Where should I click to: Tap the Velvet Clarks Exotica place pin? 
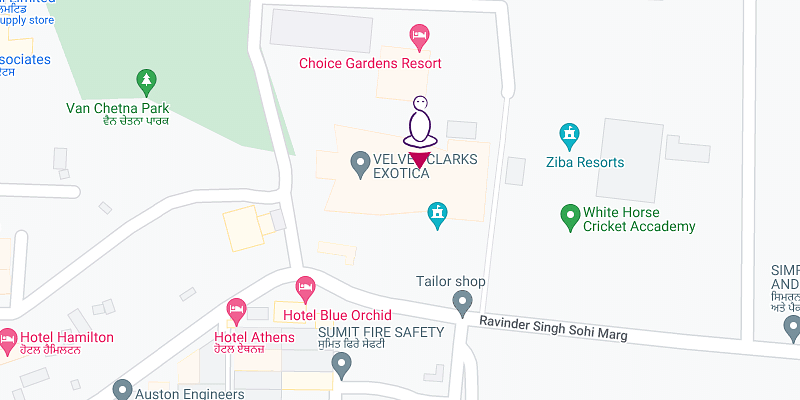pos(359,161)
